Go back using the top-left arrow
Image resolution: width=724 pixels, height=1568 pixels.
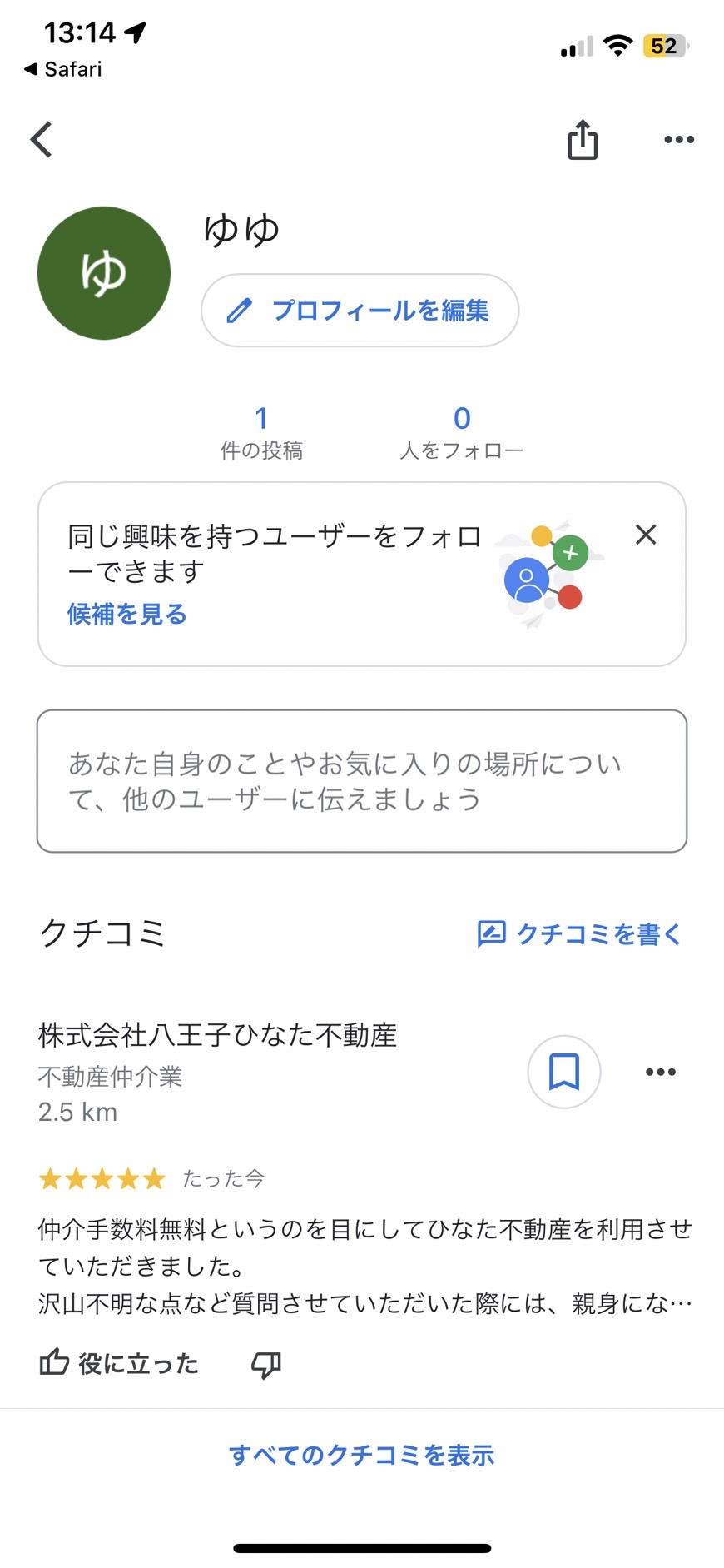(x=42, y=139)
